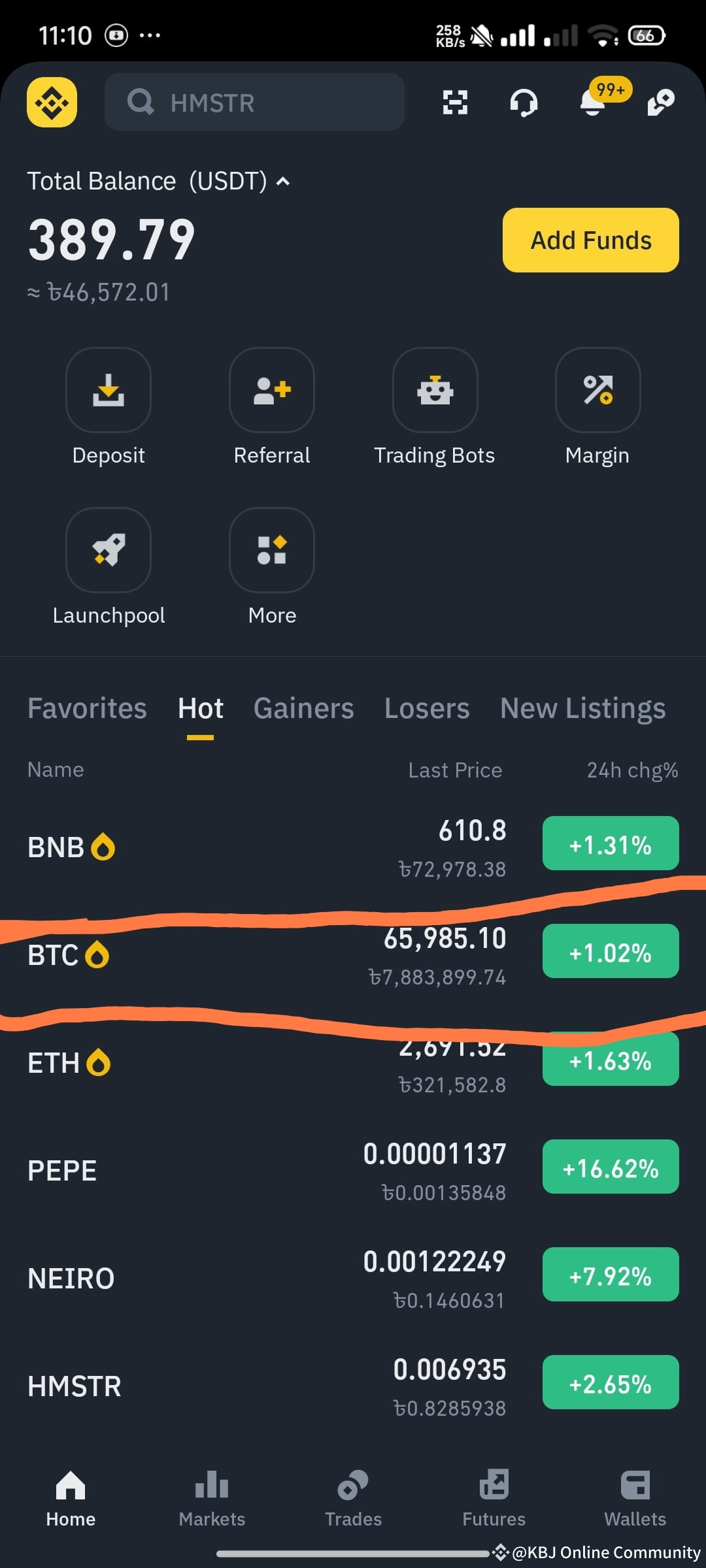The height and width of the screenshot is (1568, 706).
Task: Tap the Add Funds button
Action: pyautogui.click(x=590, y=240)
